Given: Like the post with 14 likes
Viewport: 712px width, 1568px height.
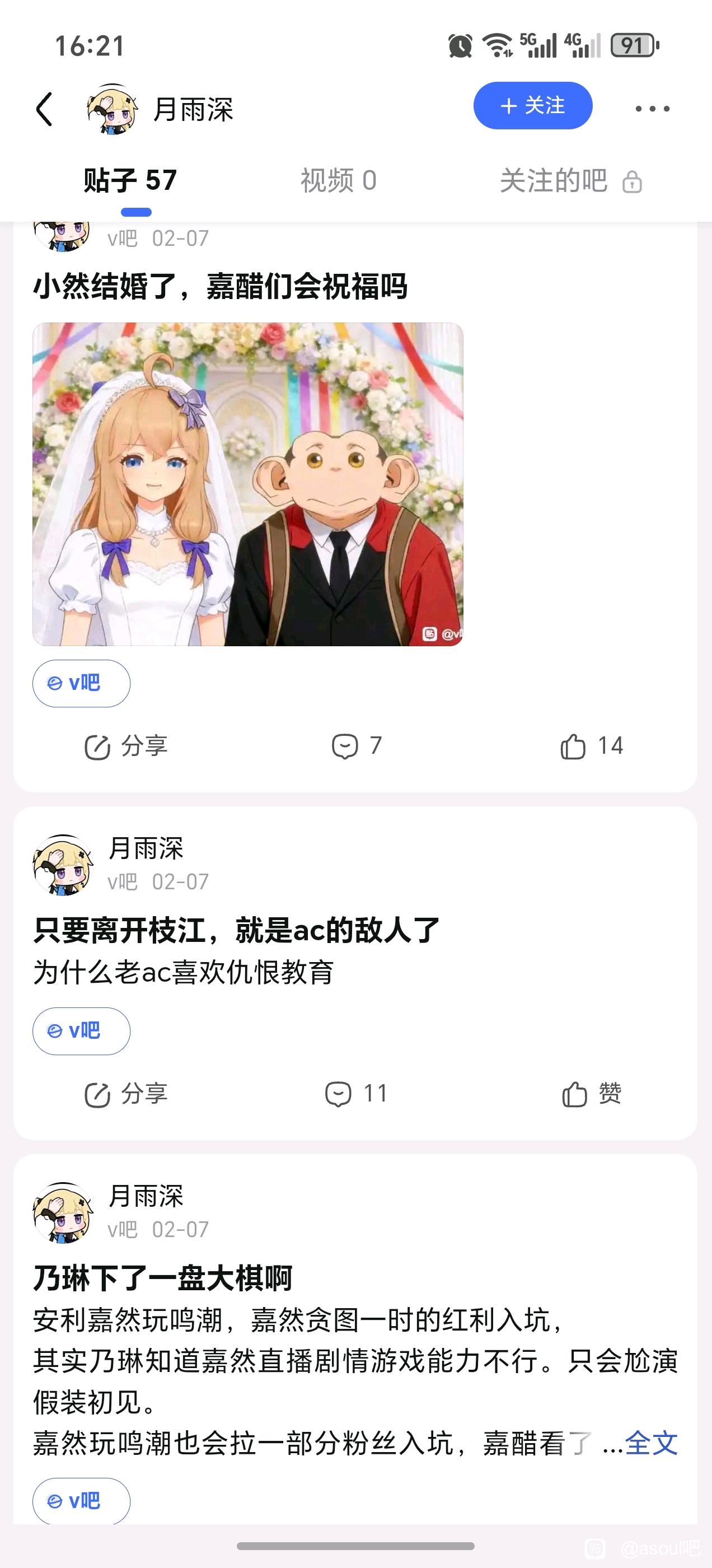Looking at the screenshot, I should coord(592,746).
